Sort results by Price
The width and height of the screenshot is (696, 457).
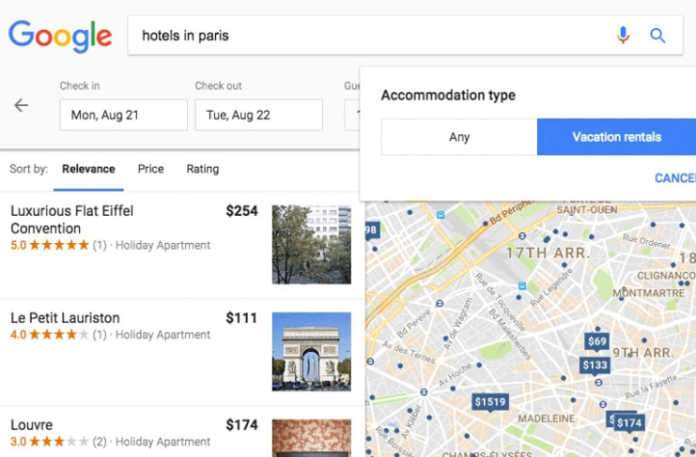[151, 169]
